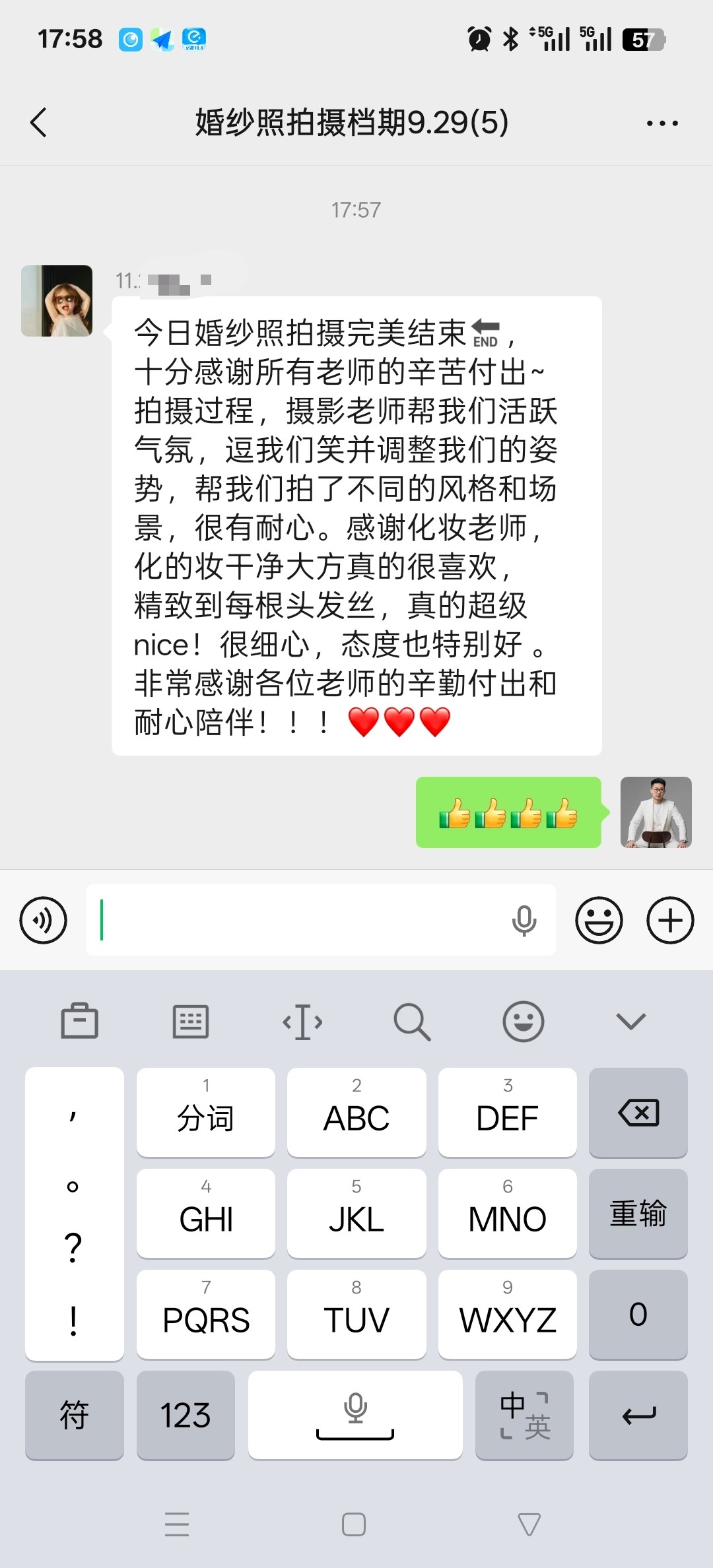The width and height of the screenshot is (713, 1568).
Task: Tap the 重输 re-enter key
Action: 638,1213
